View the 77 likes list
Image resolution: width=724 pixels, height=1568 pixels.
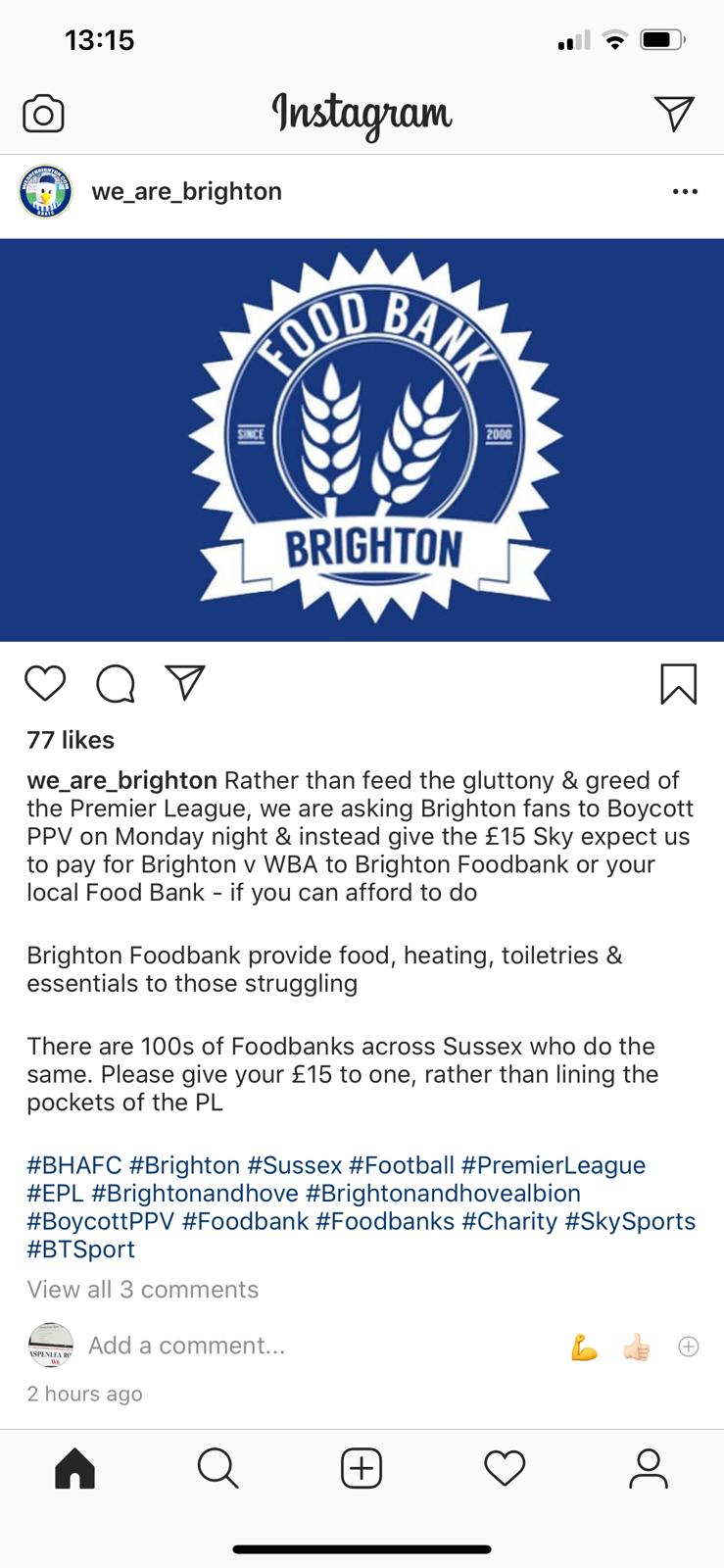71,740
